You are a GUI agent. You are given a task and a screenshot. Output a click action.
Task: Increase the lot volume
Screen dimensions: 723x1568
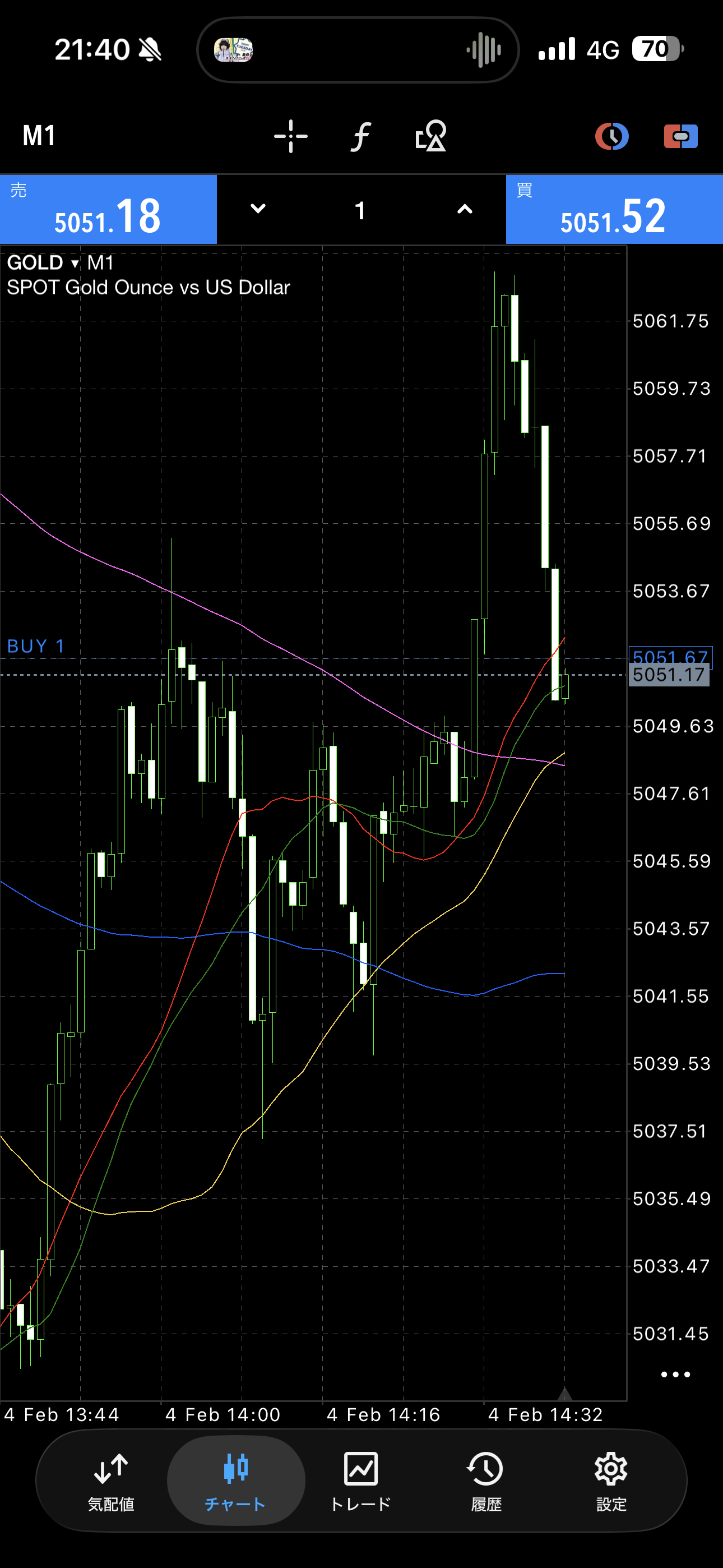(x=465, y=209)
